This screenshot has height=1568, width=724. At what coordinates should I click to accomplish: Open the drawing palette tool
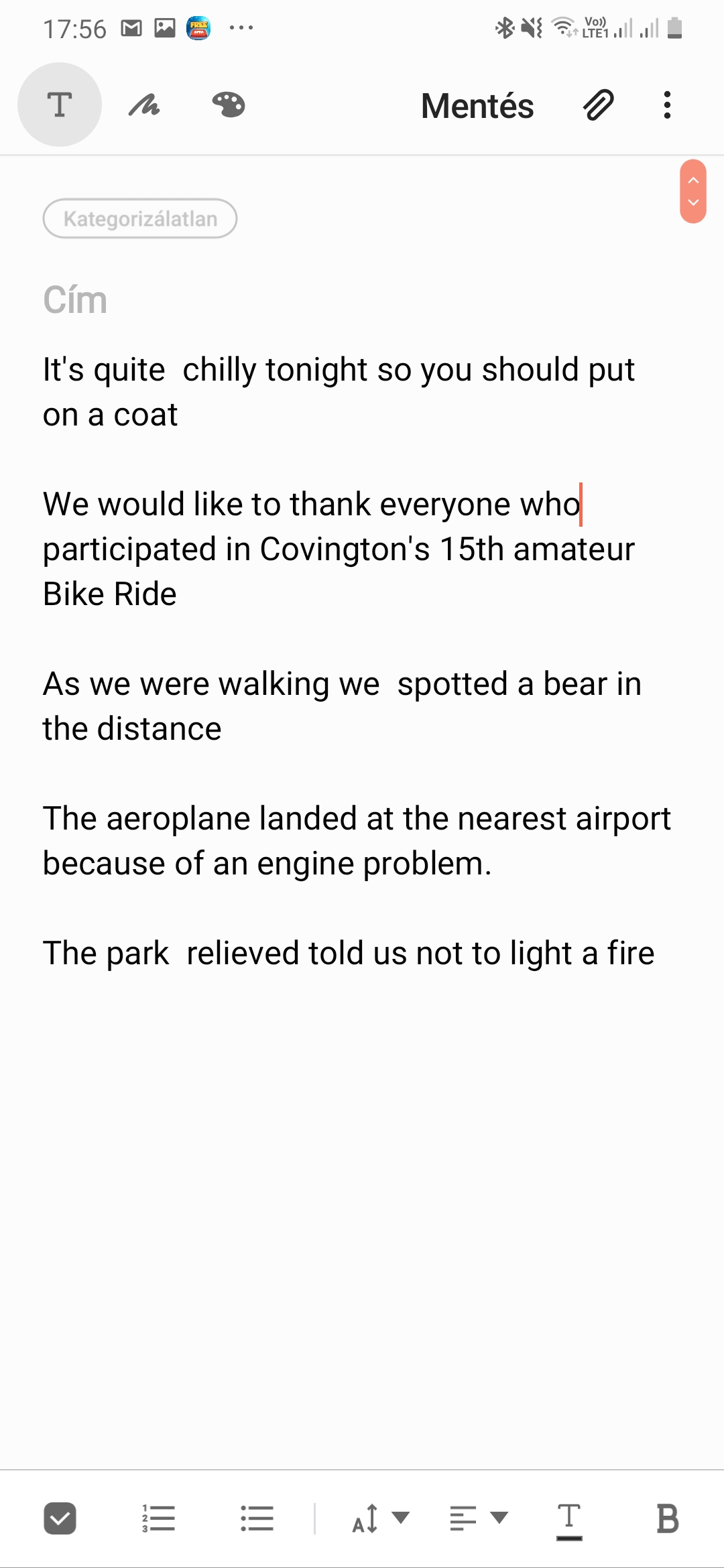pos(229,105)
